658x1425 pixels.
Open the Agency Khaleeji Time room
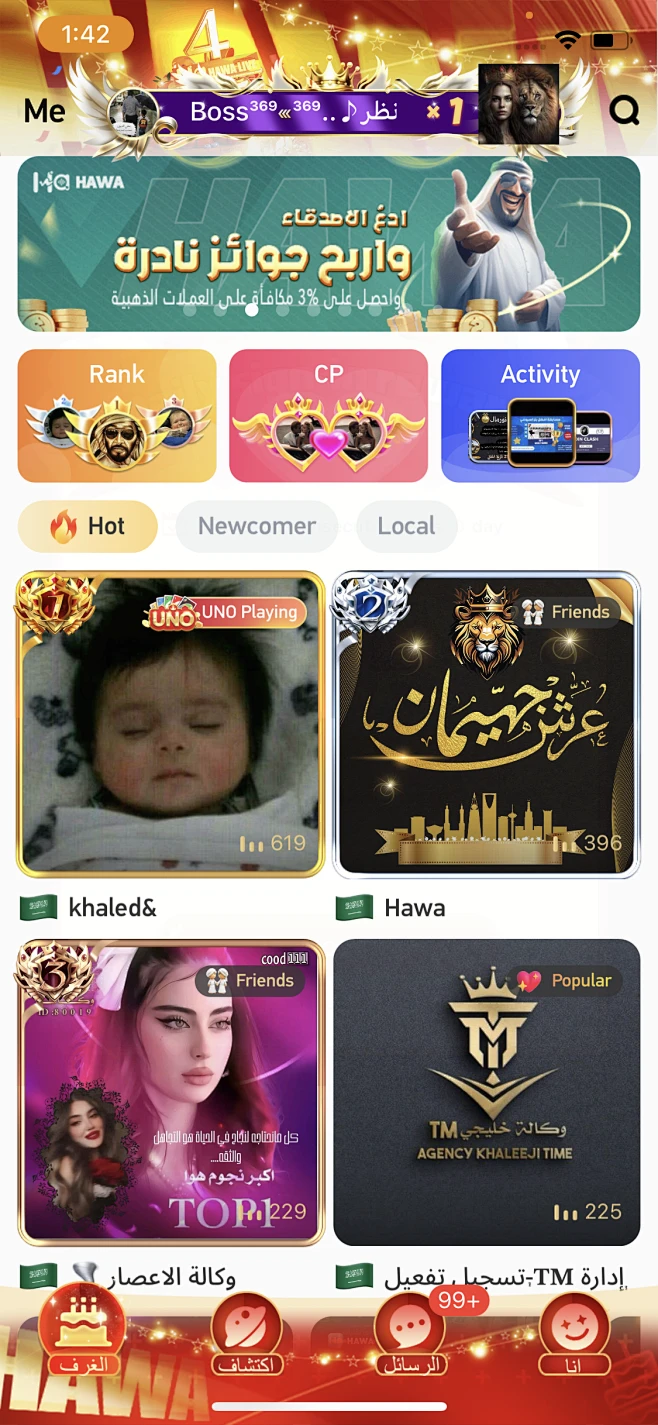pyautogui.click(x=486, y=1092)
